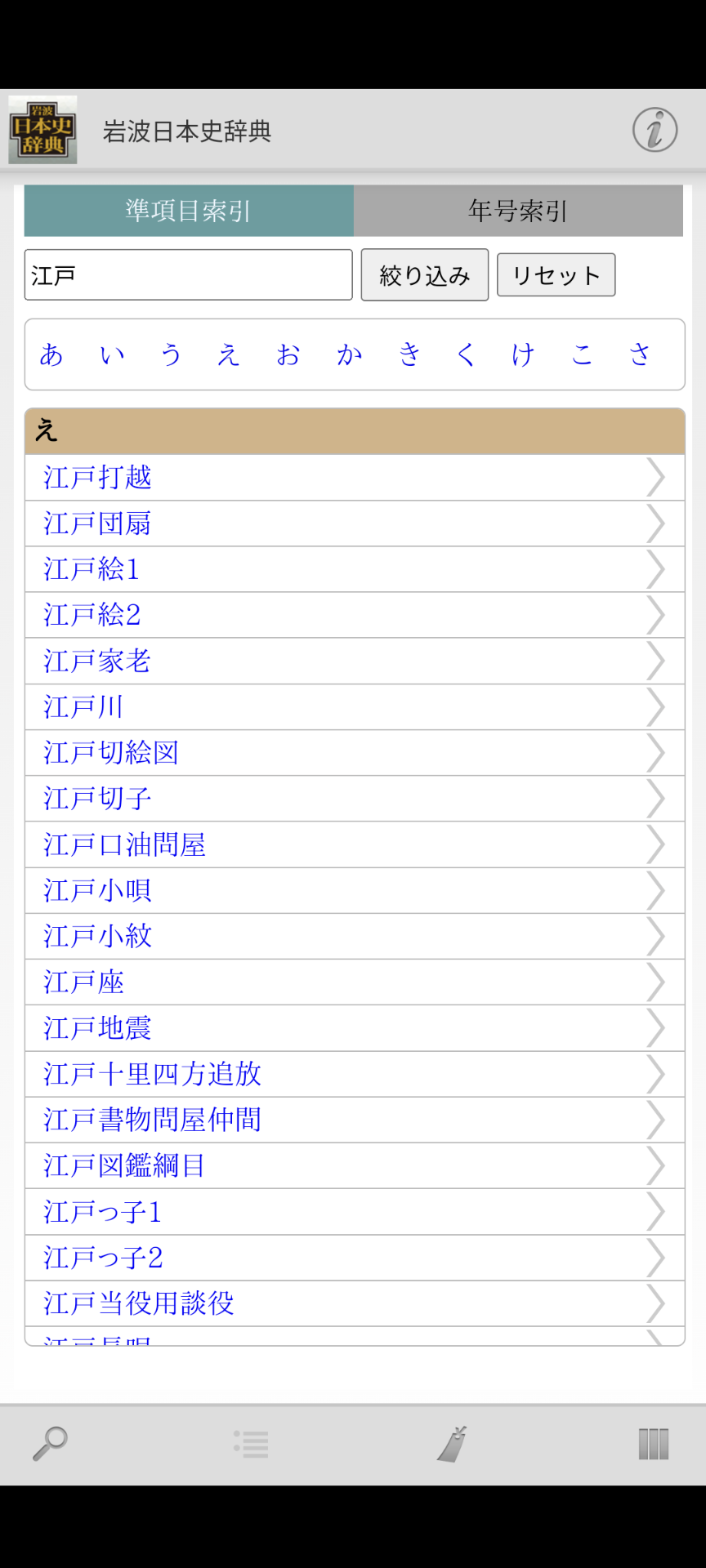The height and width of the screenshot is (1568, 706).
Task: Open the 江戸家老 entry
Action: click(x=355, y=661)
